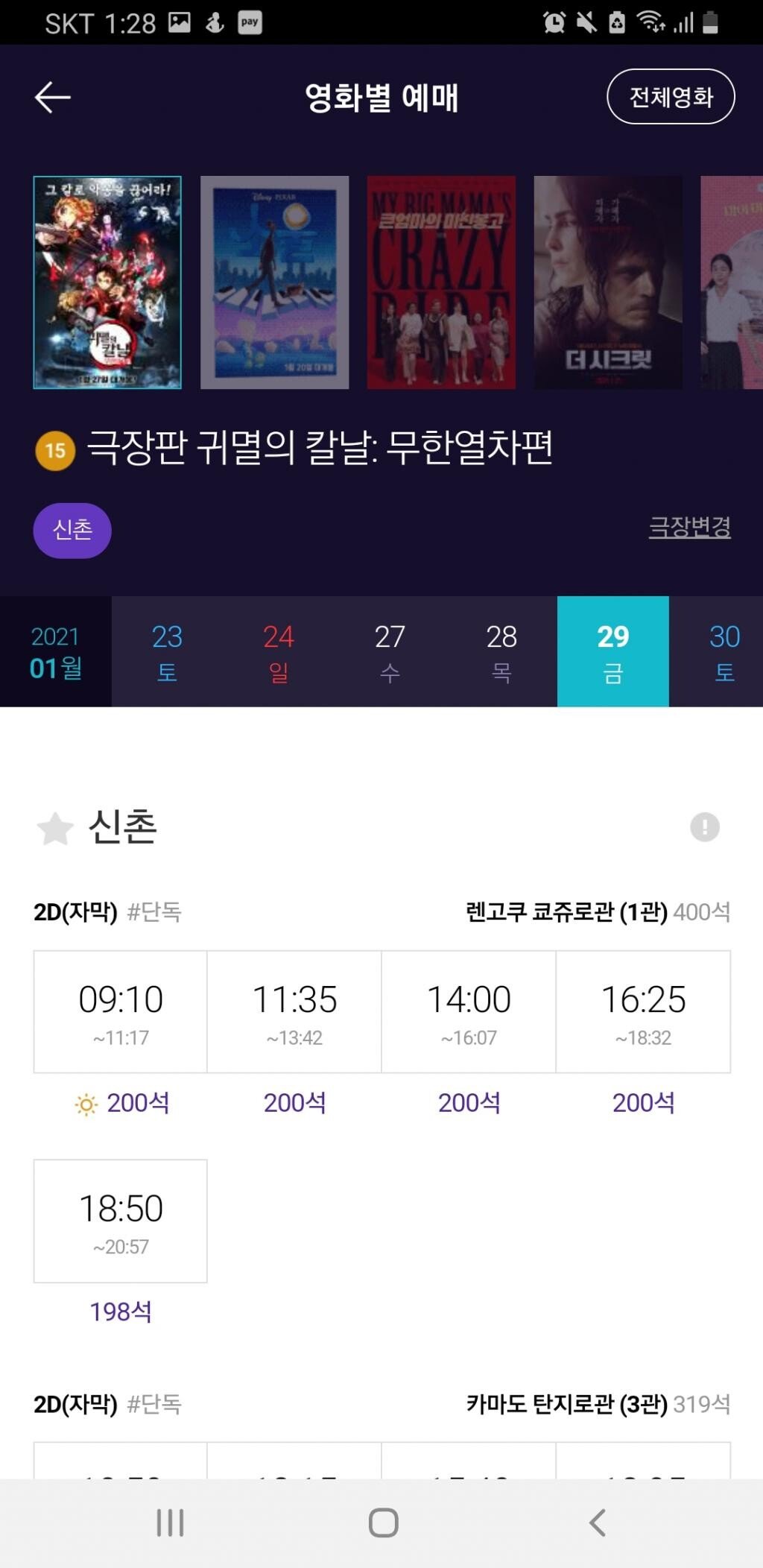763x1568 pixels.
Task: Select the Crazy Ride movie poster
Action: pos(441,282)
